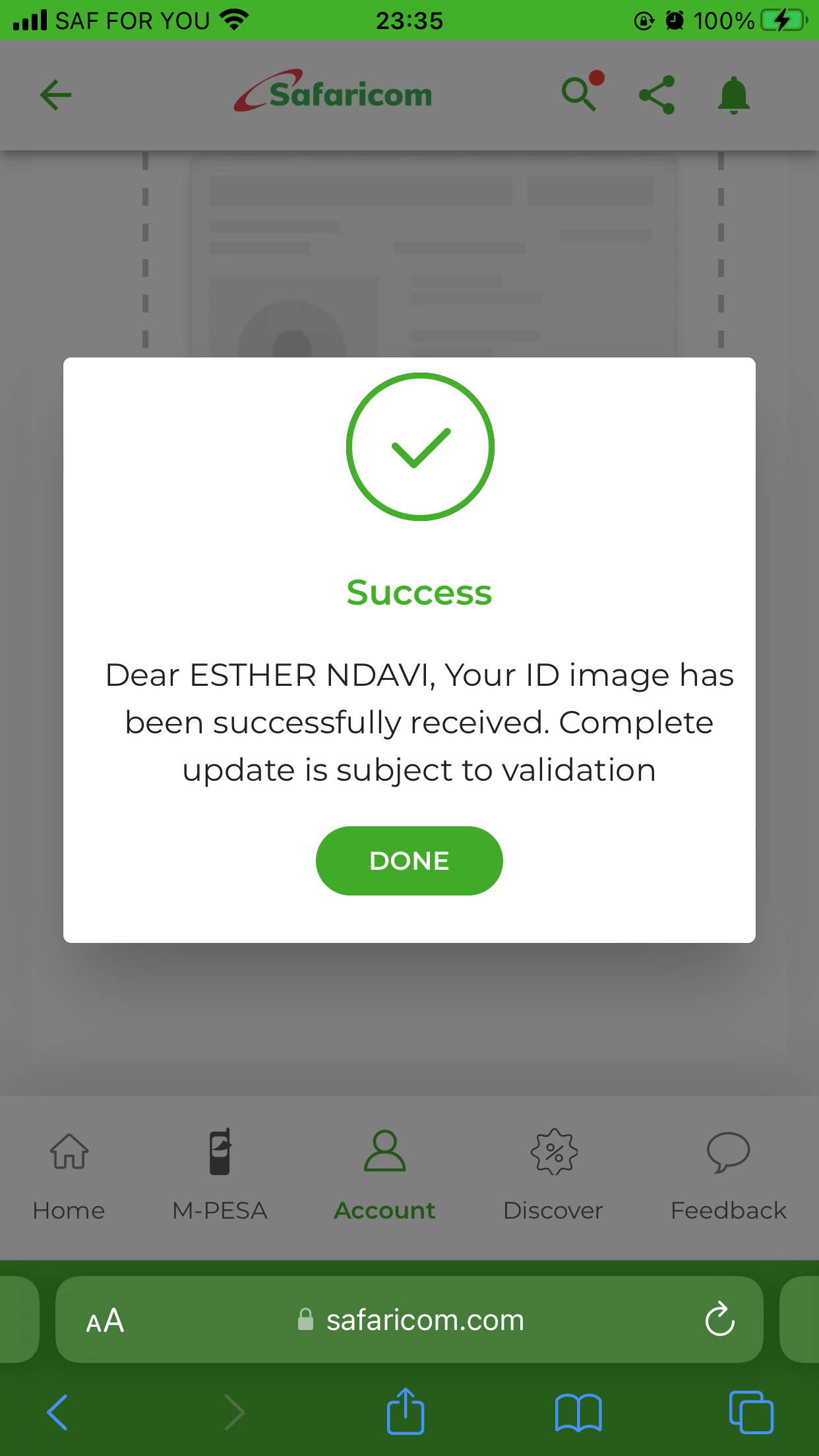
Task: Reload the safaricom.com page
Action: (x=720, y=1319)
